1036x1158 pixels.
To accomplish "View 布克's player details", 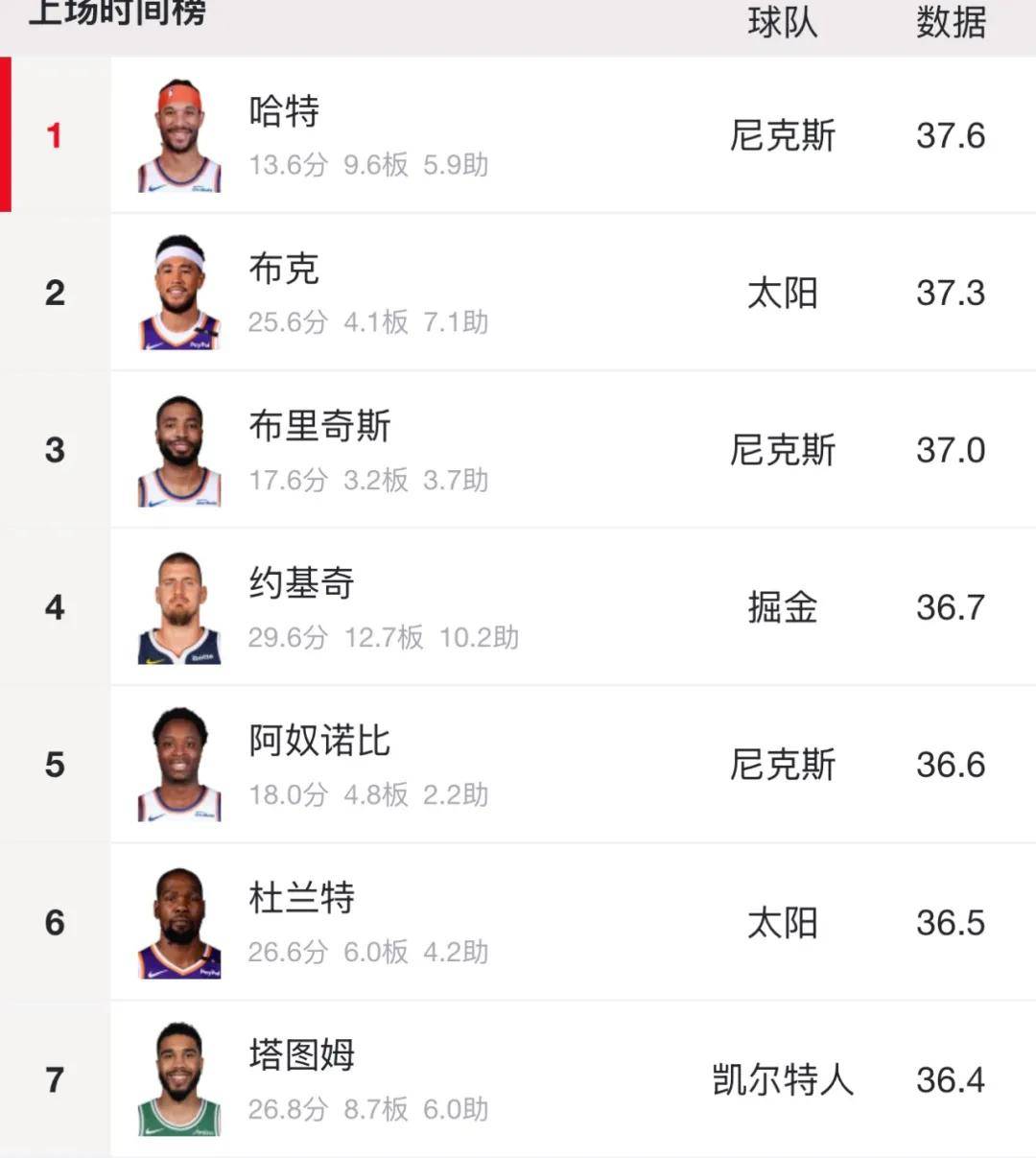I will [x=284, y=270].
